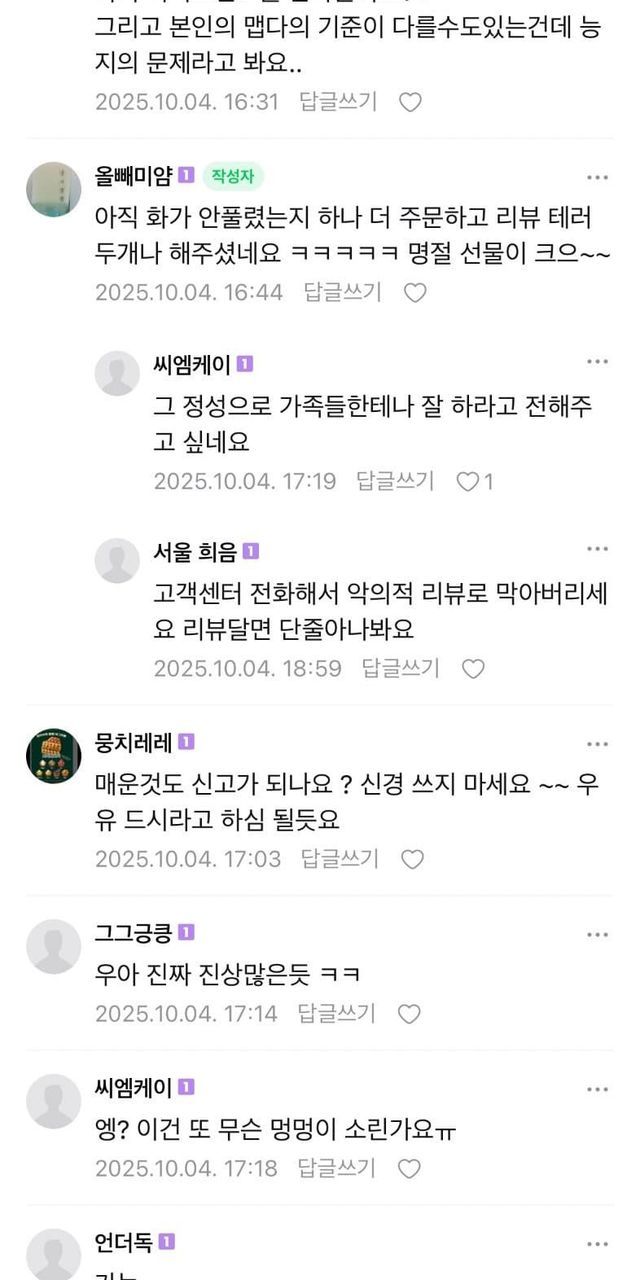The height and width of the screenshot is (1280, 640).
Task: Reply to 올빼미얌's comment via 답글쓰기
Action: tap(342, 292)
